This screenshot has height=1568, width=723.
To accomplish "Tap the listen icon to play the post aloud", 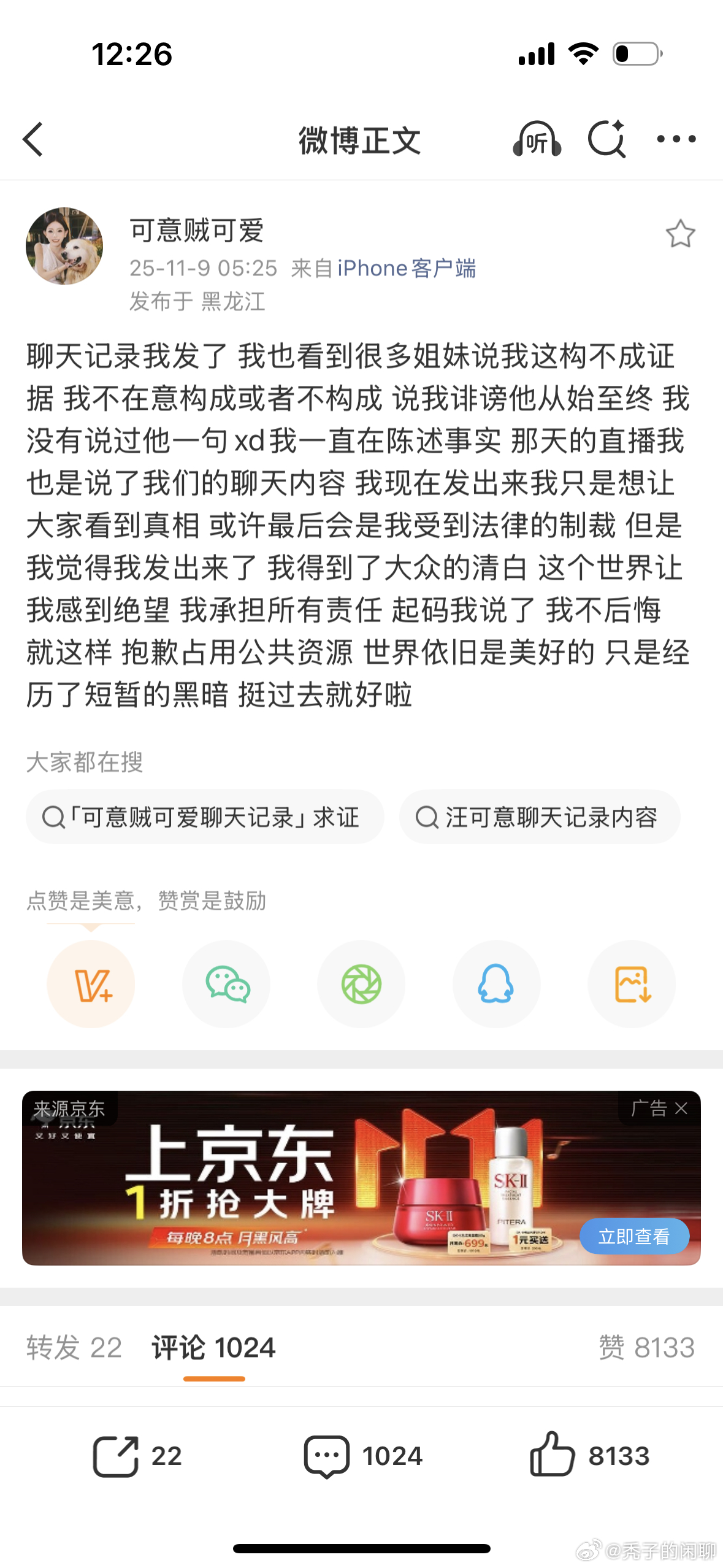I will 538,140.
